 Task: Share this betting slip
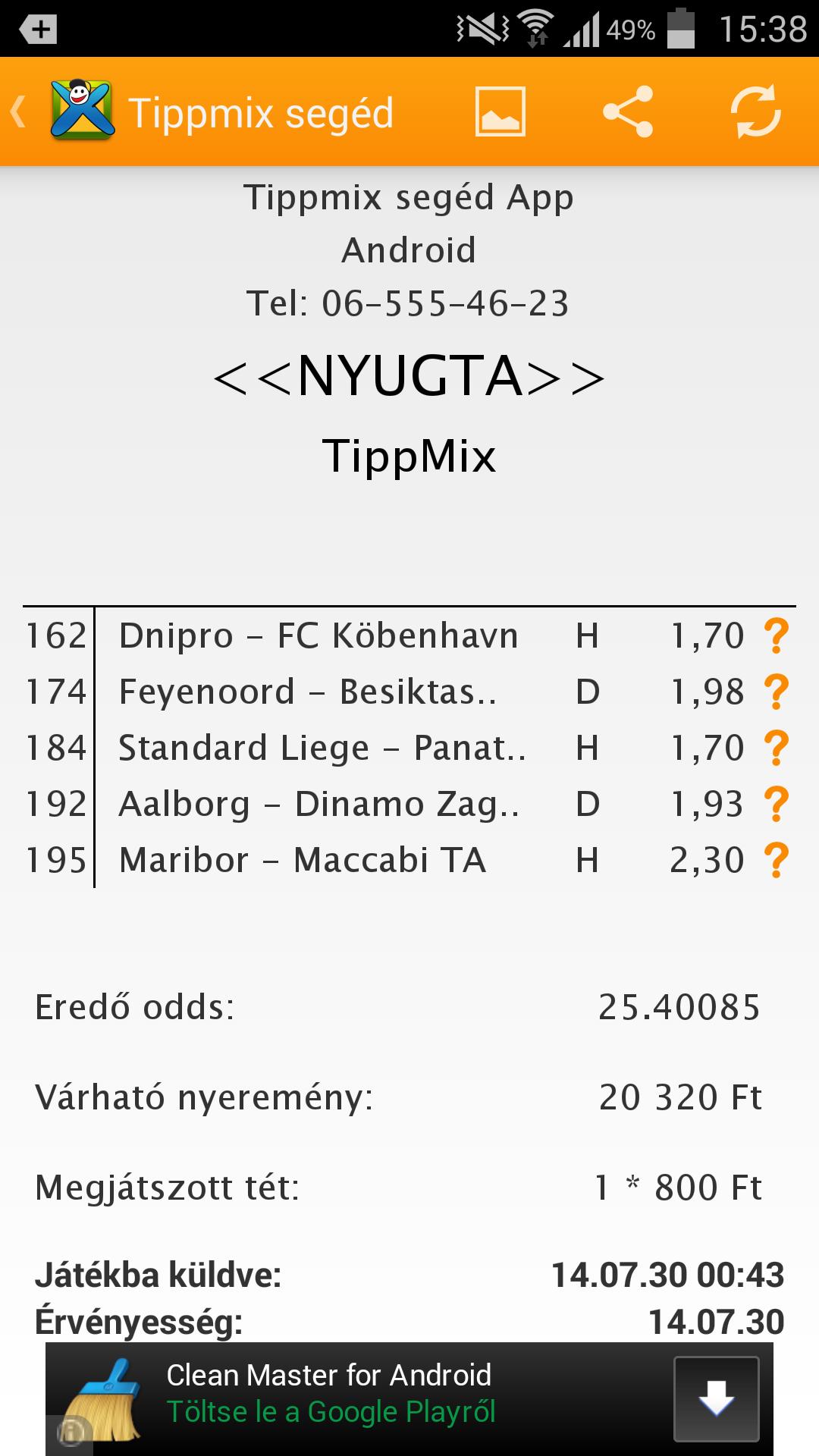point(627,112)
